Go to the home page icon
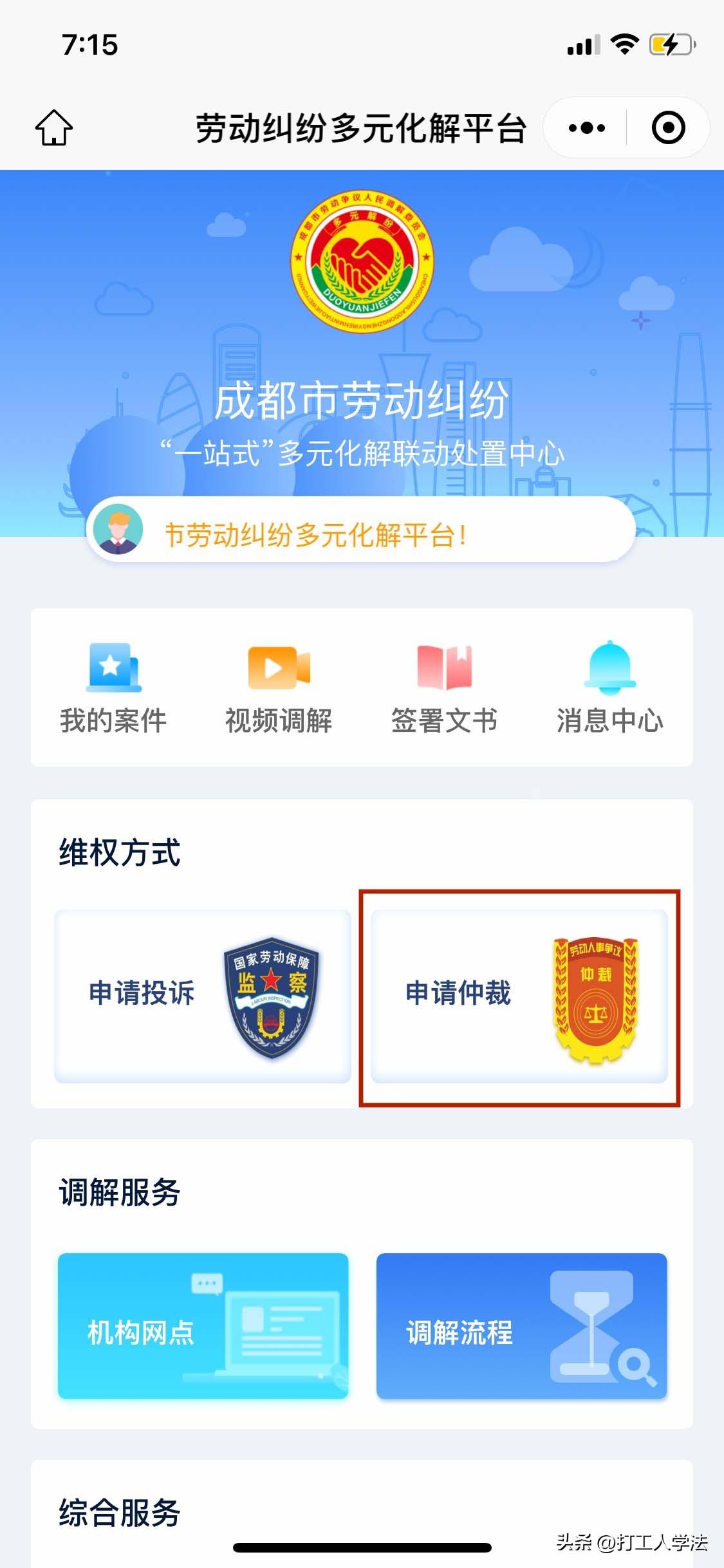 coord(54,127)
